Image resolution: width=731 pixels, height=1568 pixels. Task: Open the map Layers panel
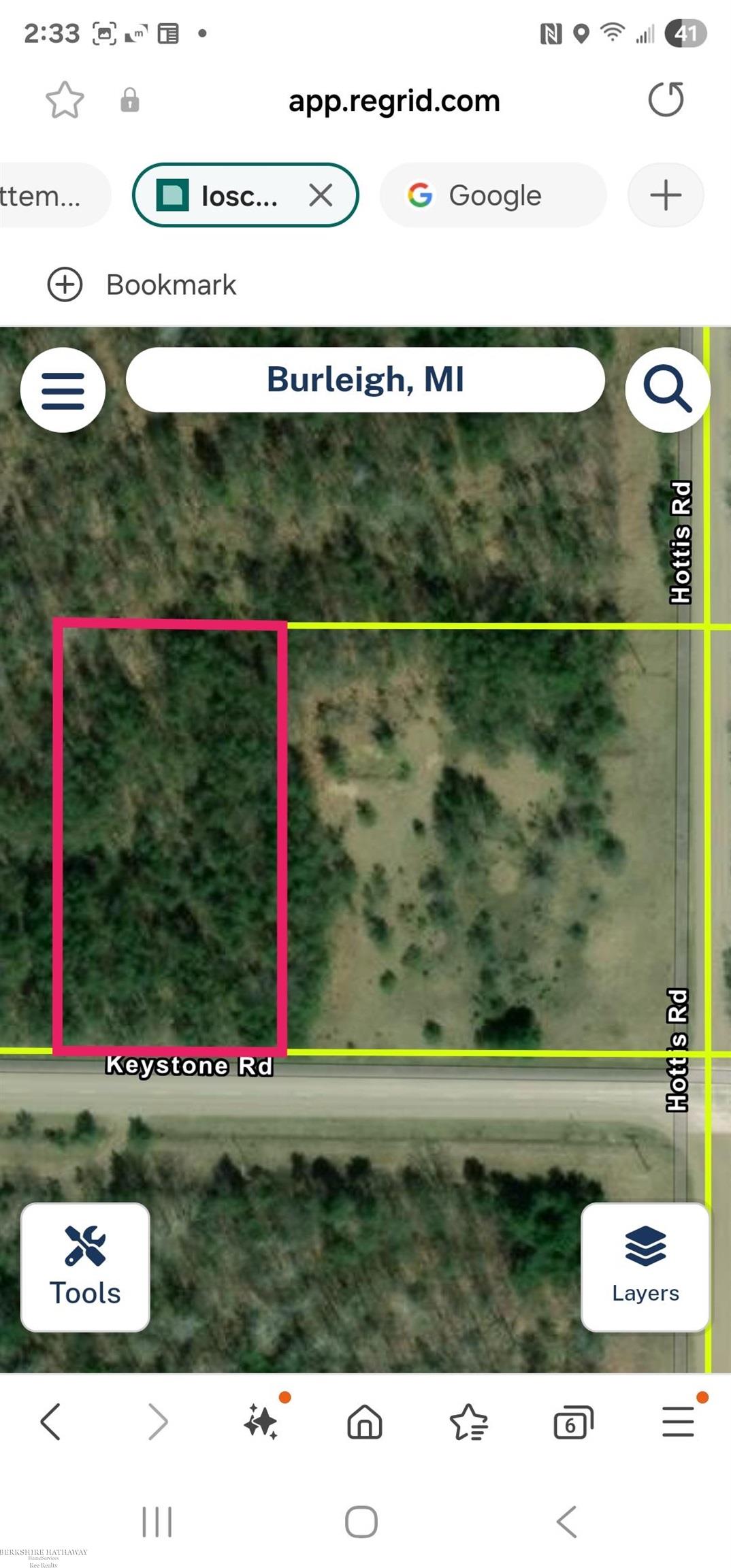click(645, 1267)
